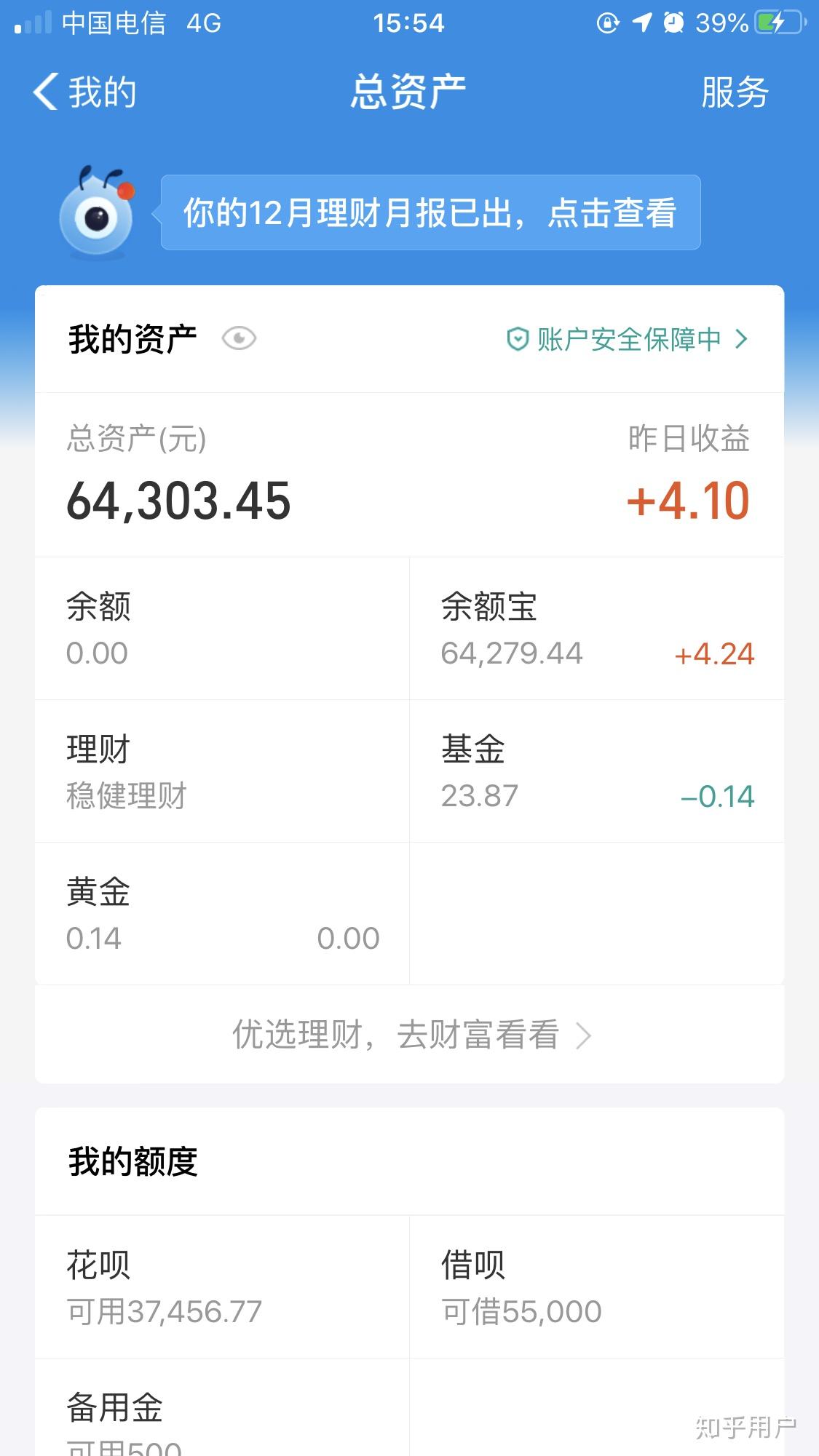
Task: Open 基金 holdings
Action: (x=597, y=771)
